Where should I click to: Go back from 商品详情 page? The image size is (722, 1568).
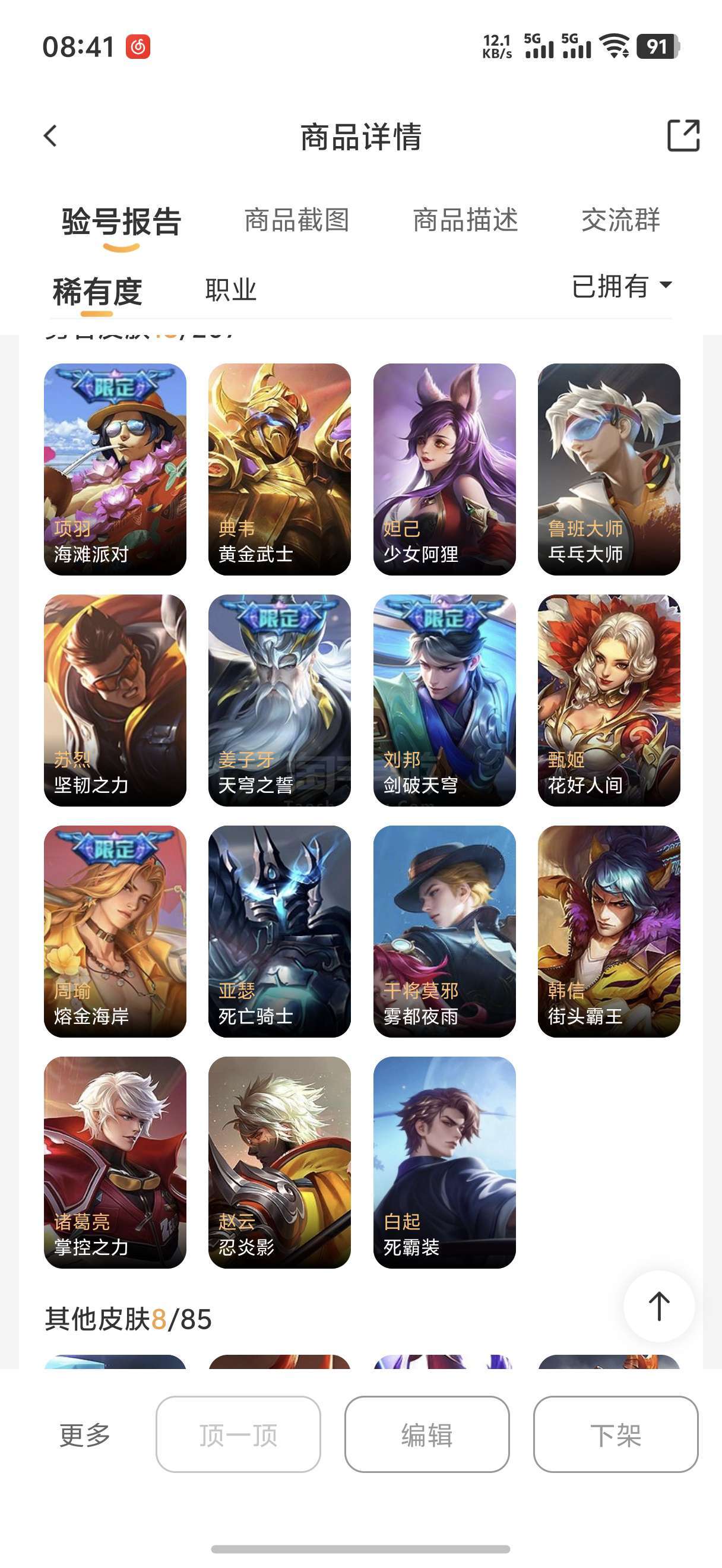50,136
